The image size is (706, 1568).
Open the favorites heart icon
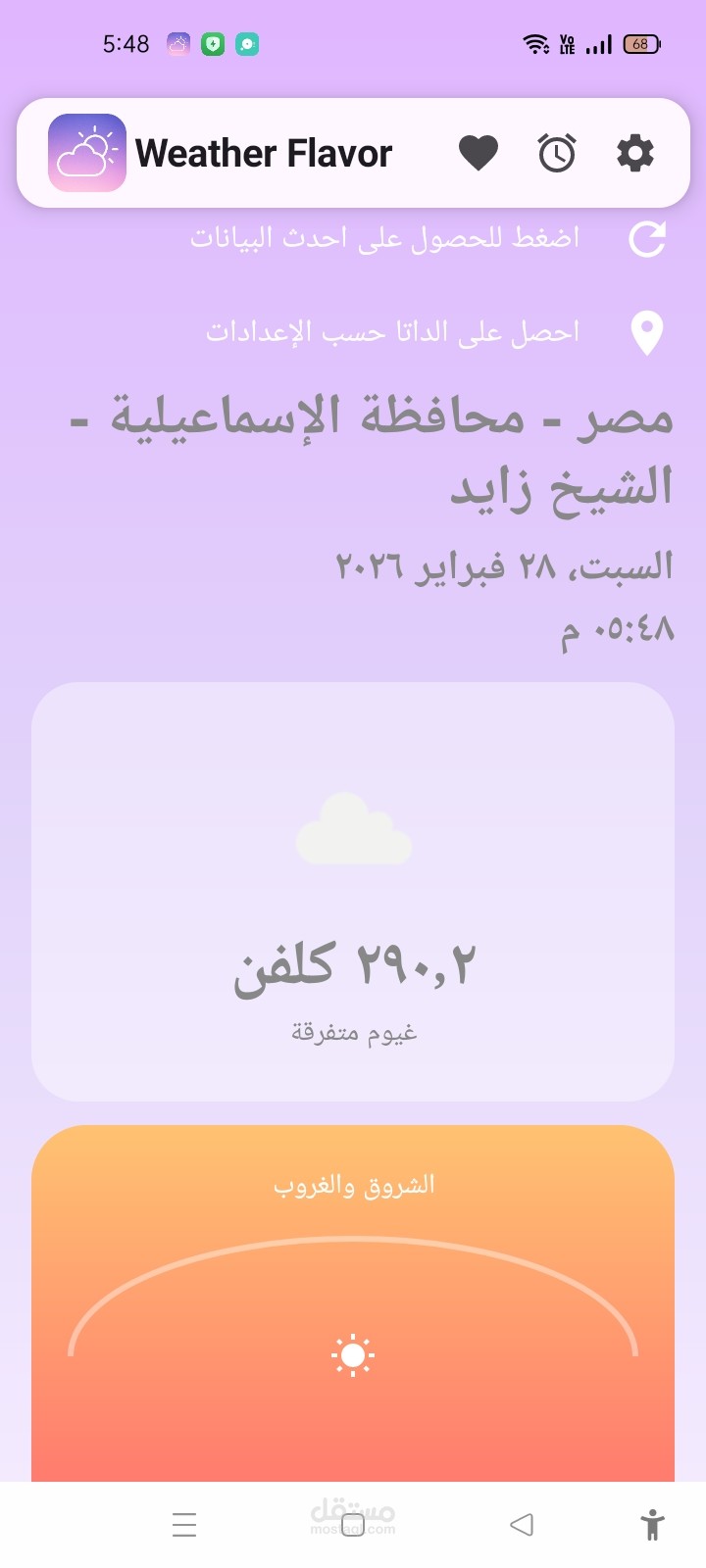479,153
